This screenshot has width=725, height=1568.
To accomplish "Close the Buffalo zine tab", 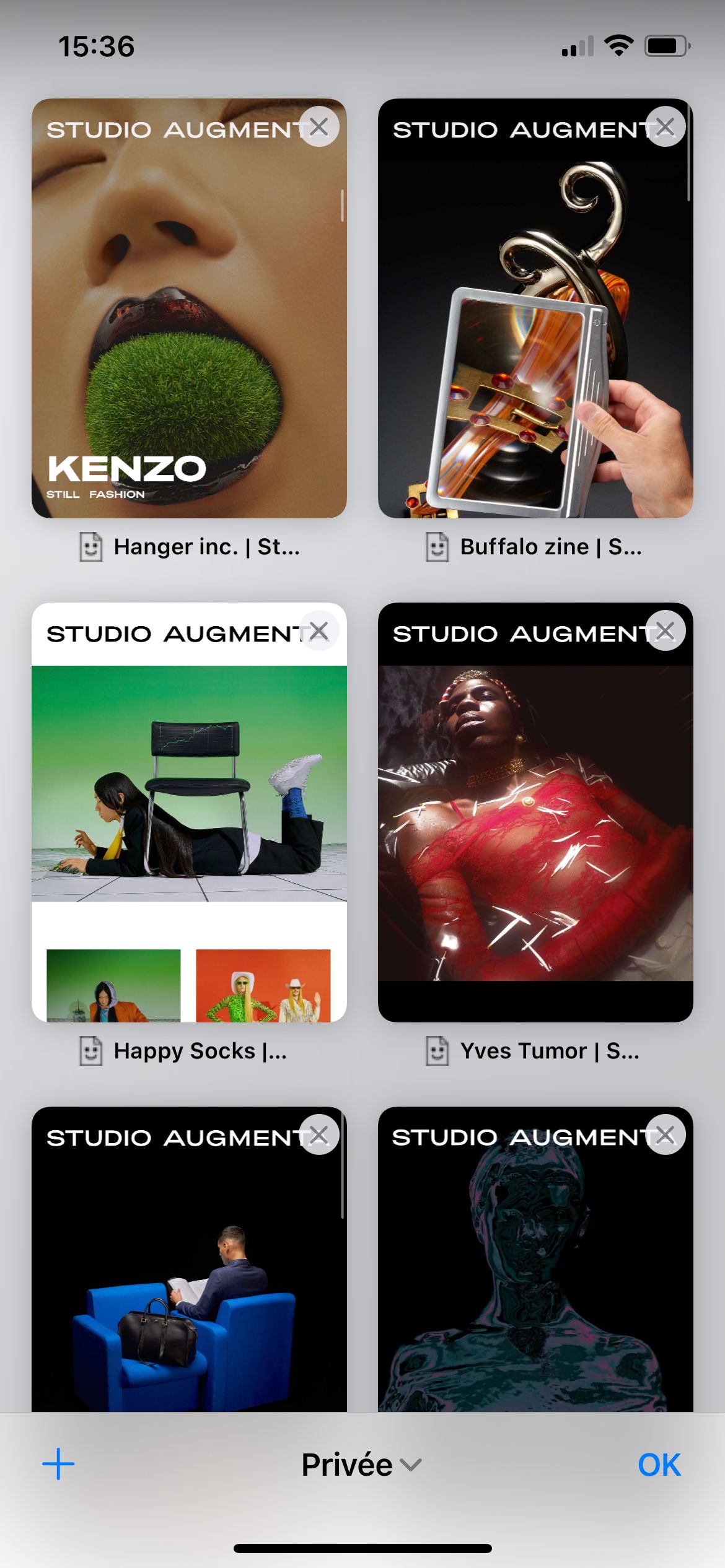I will pyautogui.click(x=666, y=127).
